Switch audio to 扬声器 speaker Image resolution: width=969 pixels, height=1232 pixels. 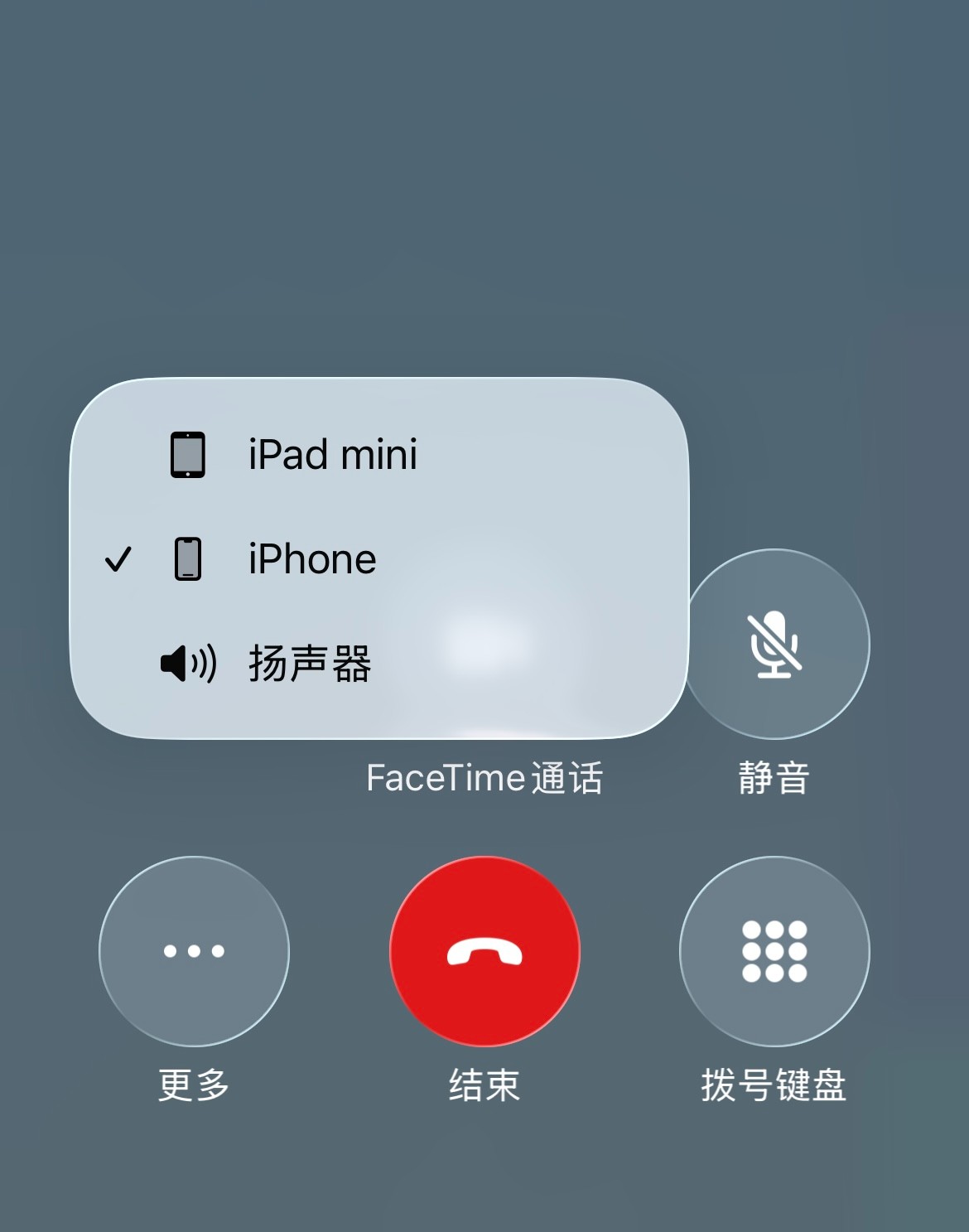pyautogui.click(x=308, y=664)
